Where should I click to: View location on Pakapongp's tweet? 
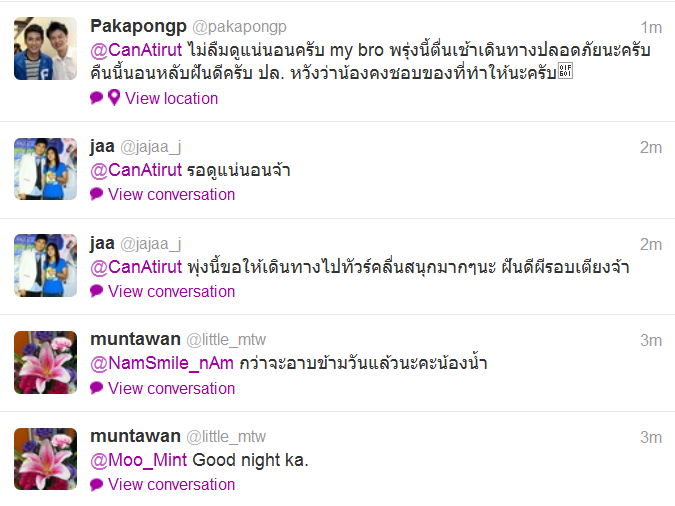point(171,98)
